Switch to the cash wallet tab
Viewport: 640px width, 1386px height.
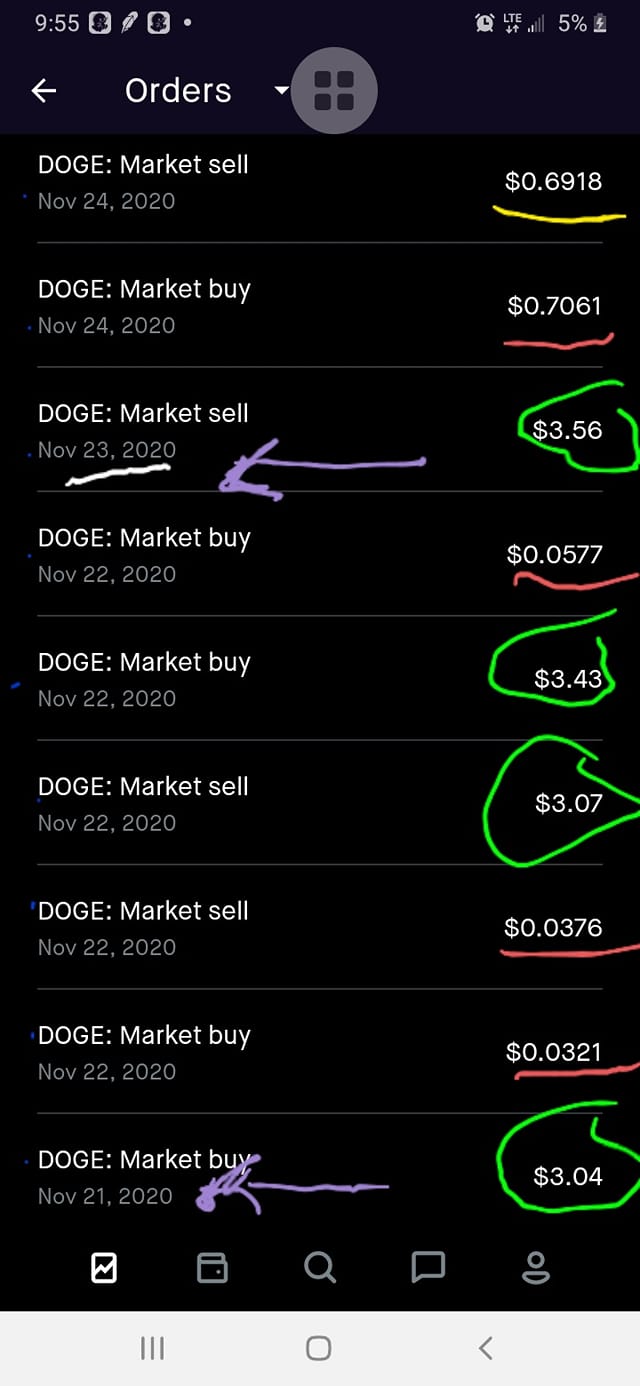tap(212, 1268)
